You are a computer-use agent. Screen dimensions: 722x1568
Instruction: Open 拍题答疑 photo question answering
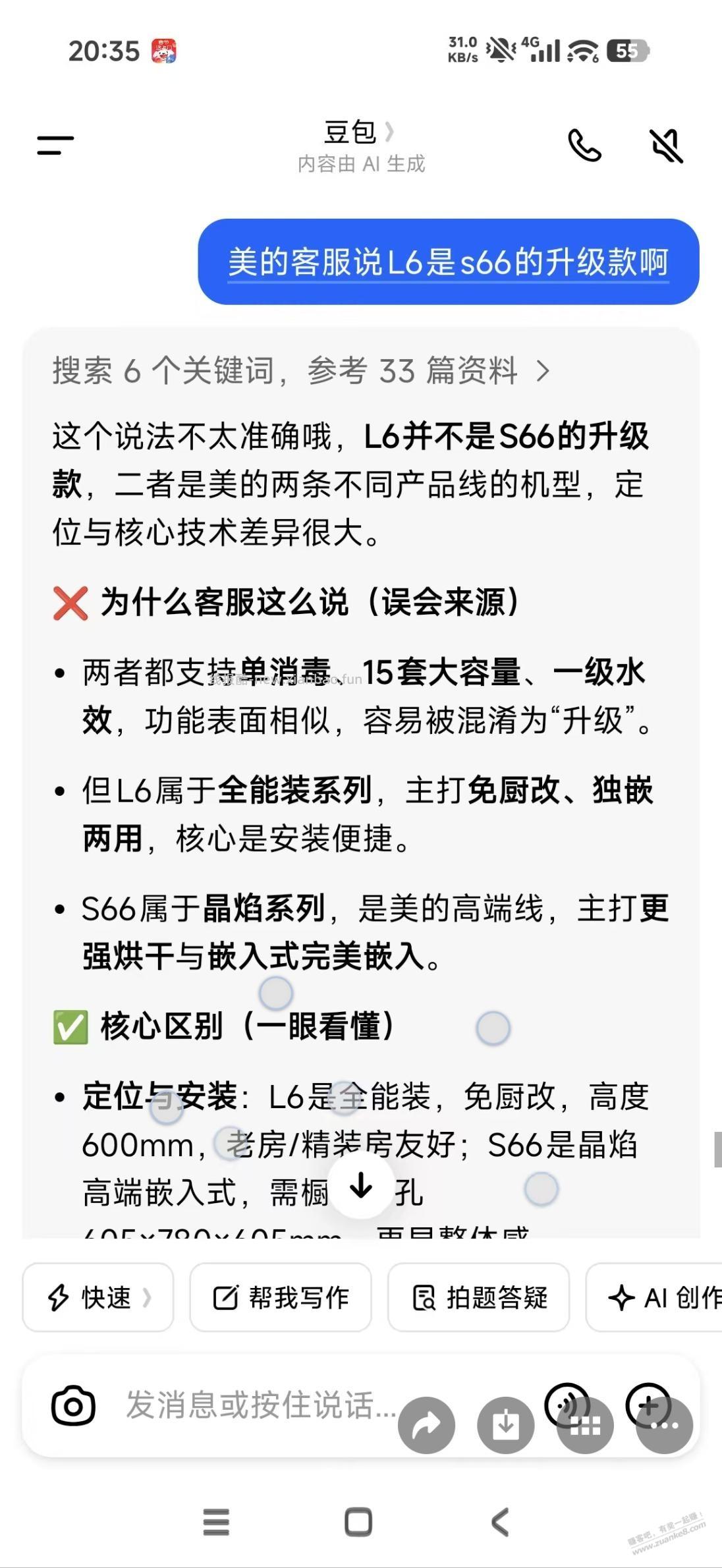(479, 1297)
